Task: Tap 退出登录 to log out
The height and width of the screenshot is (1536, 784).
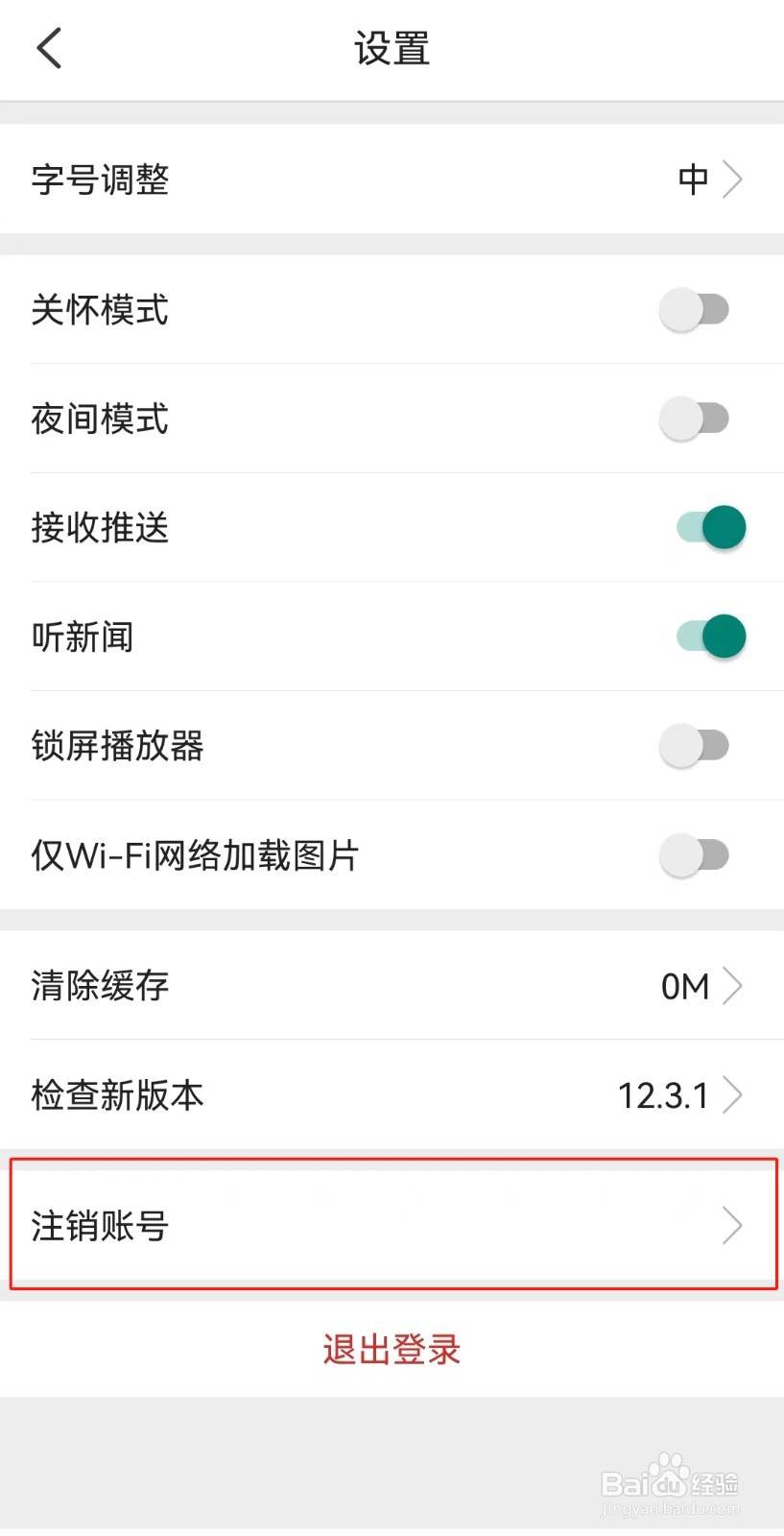Action: 392,1349
